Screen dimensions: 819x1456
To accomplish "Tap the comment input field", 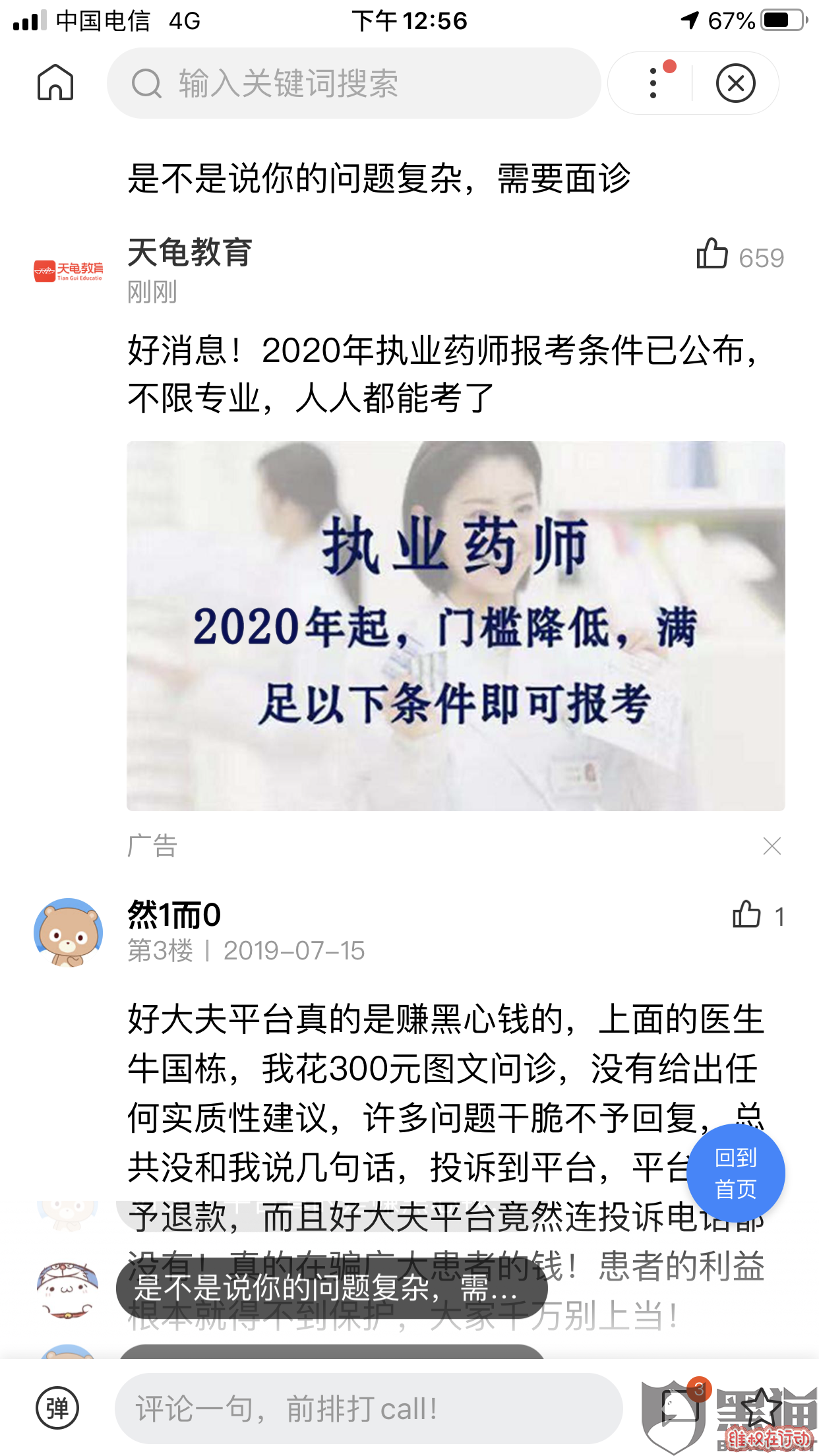I will (368, 1409).
